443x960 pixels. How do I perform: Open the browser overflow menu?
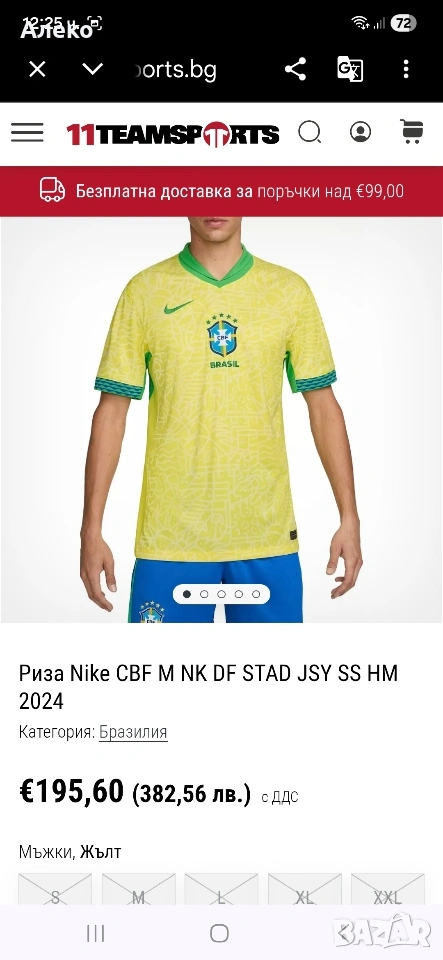[x=406, y=69]
